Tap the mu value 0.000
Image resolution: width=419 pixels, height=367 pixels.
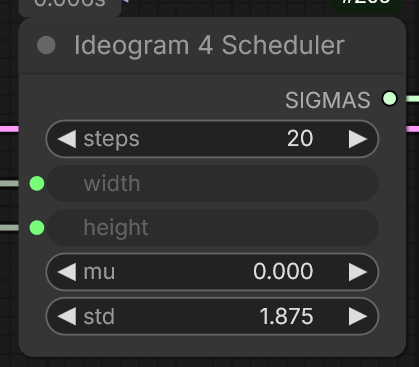[283, 271]
